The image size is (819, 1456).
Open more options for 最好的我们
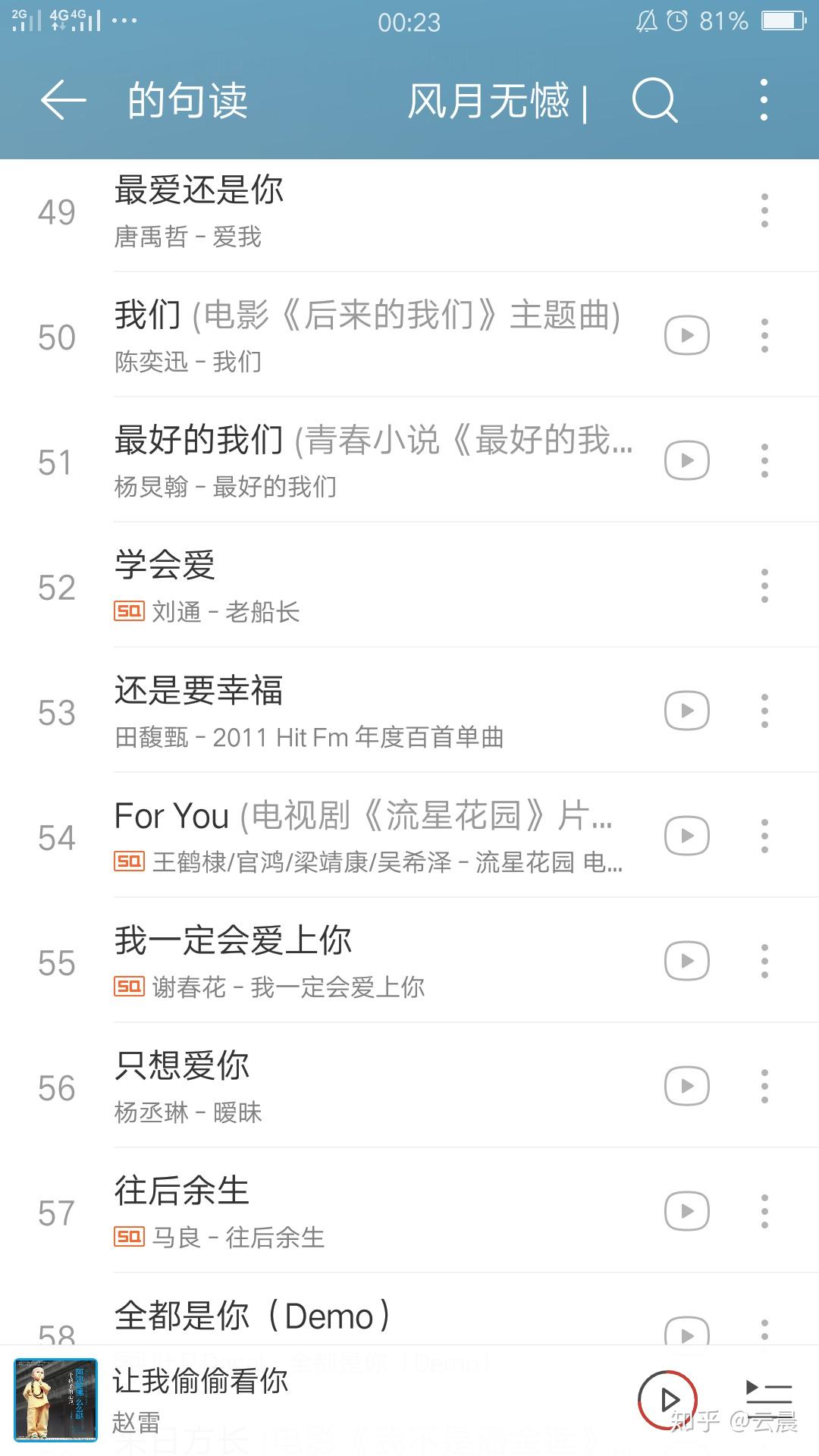764,460
